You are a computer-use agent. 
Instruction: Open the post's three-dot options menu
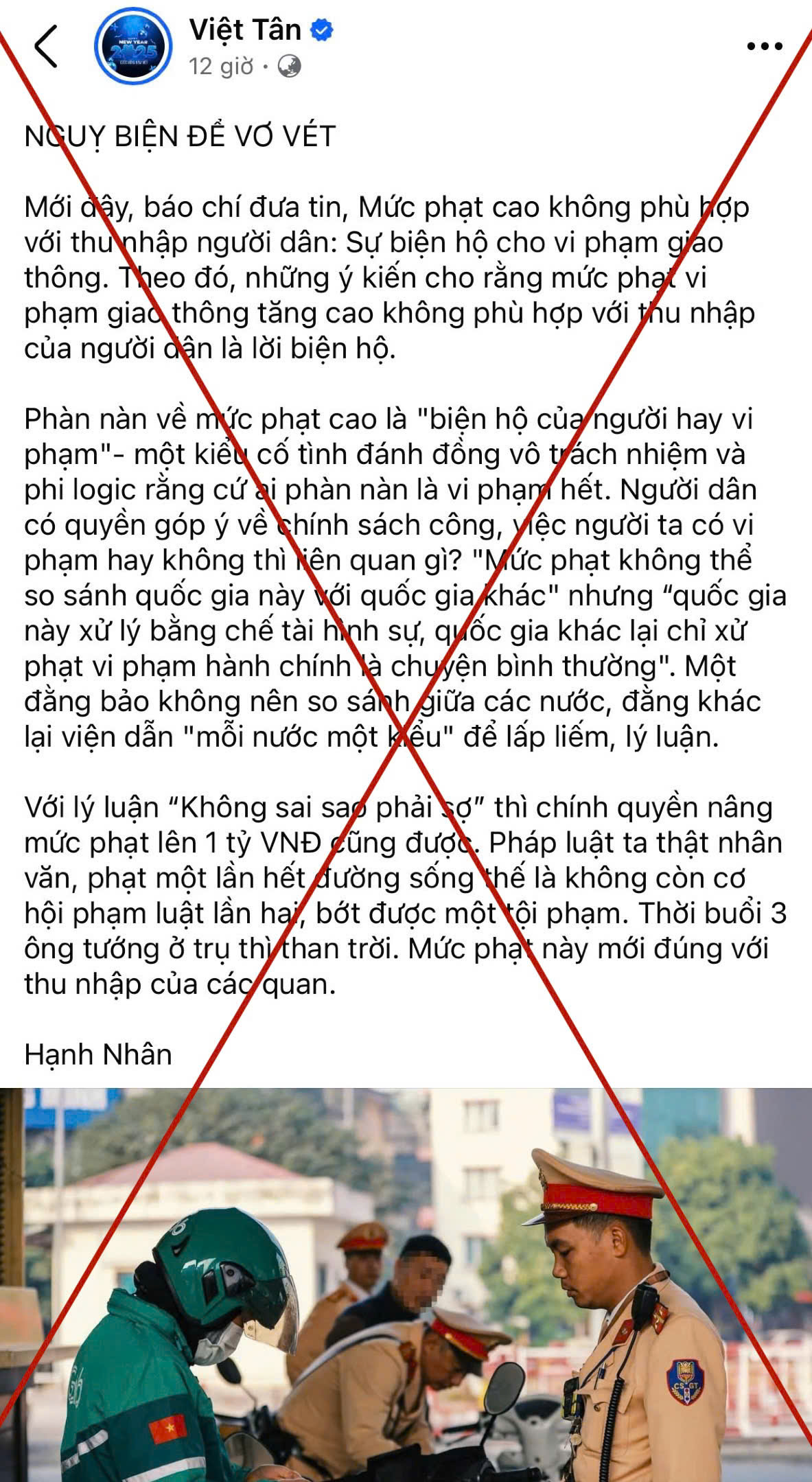764,47
